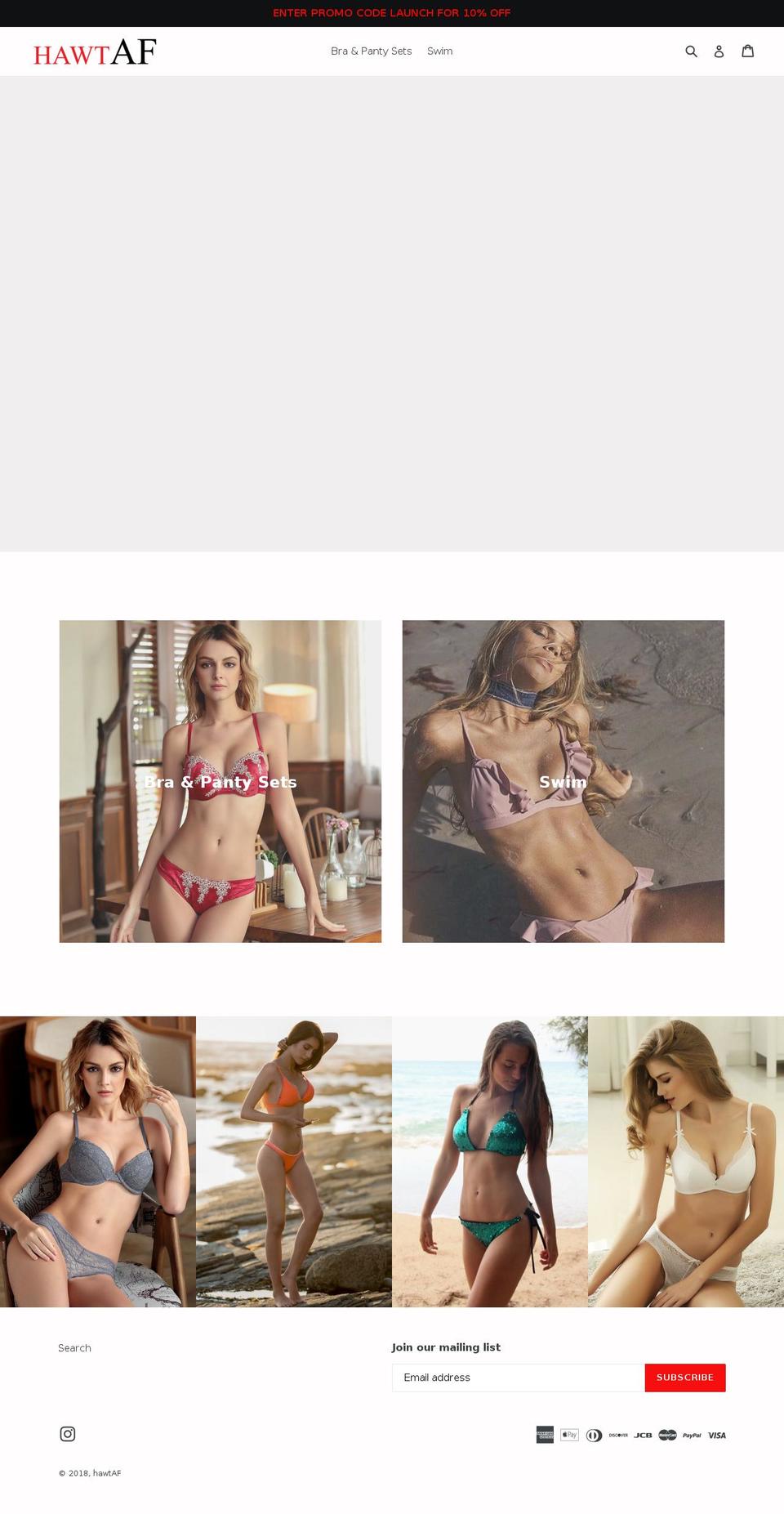The image size is (784, 1514).
Task: Open the gray lace bra set photo
Action: 98,1161
